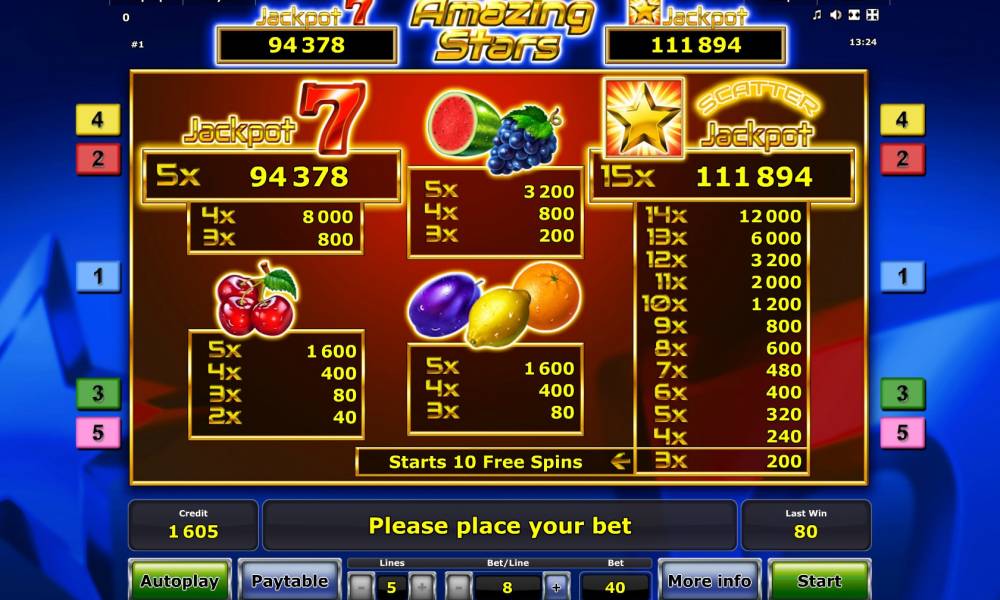The height and width of the screenshot is (600, 1000).
Task: Toggle the background music note icon
Action: (817, 15)
